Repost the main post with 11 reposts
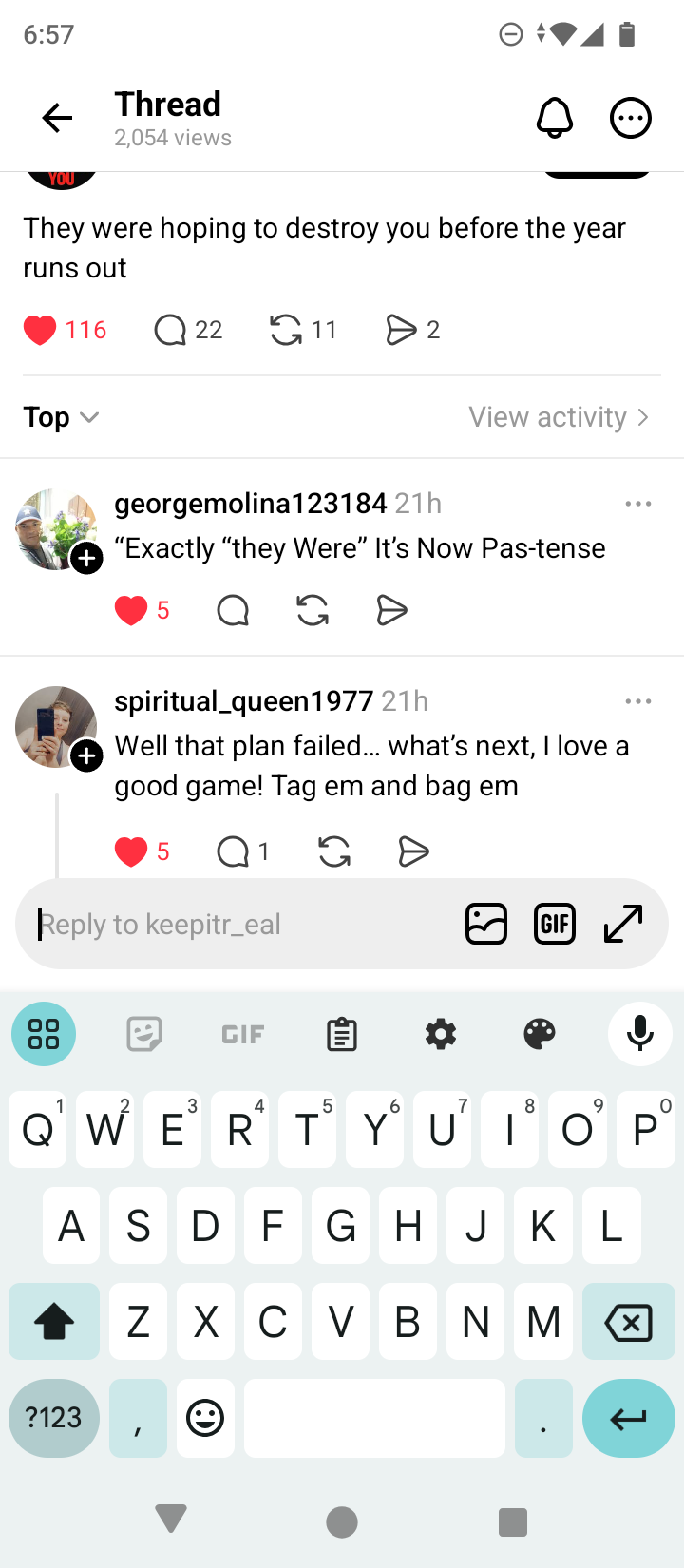684x1568 pixels. 286,330
